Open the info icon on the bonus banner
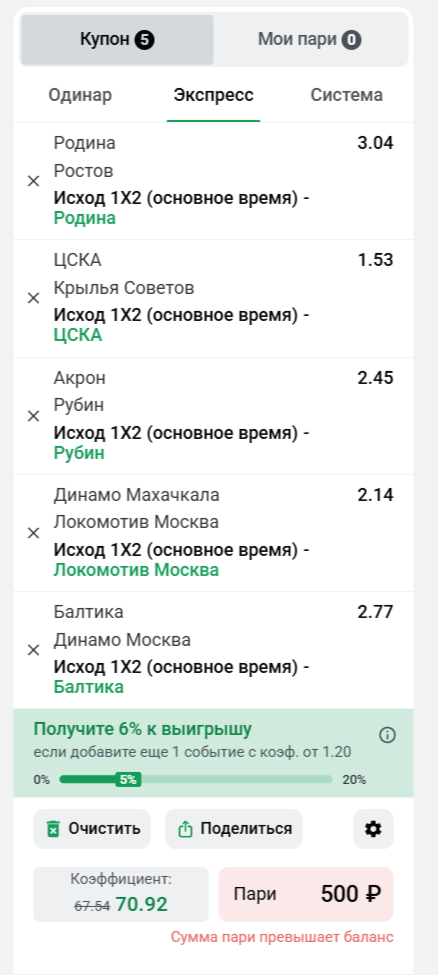Viewport: 438px width, 975px height. 387,735
